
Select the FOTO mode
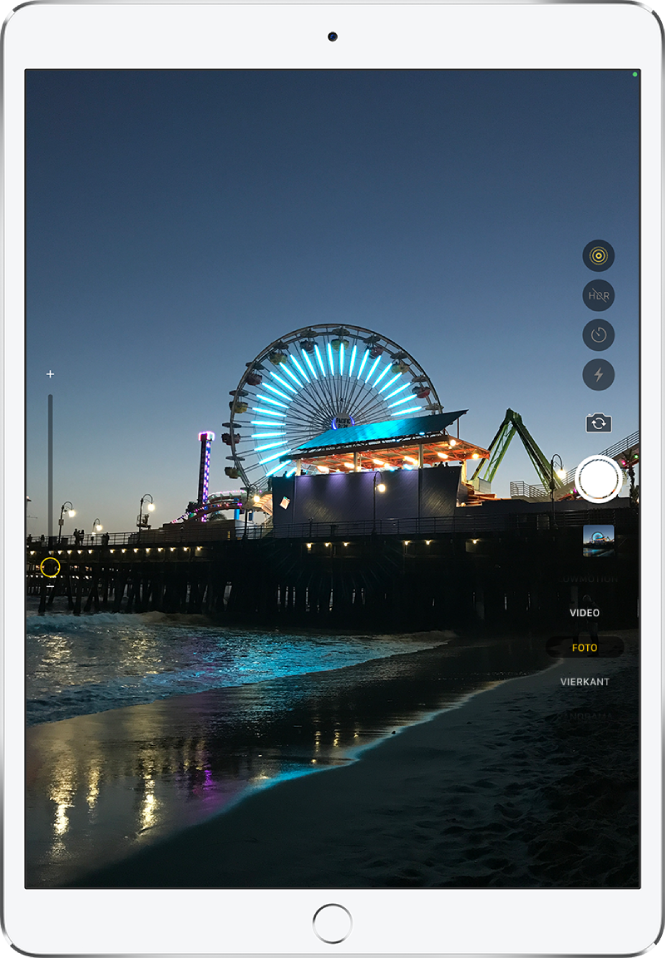tap(585, 648)
